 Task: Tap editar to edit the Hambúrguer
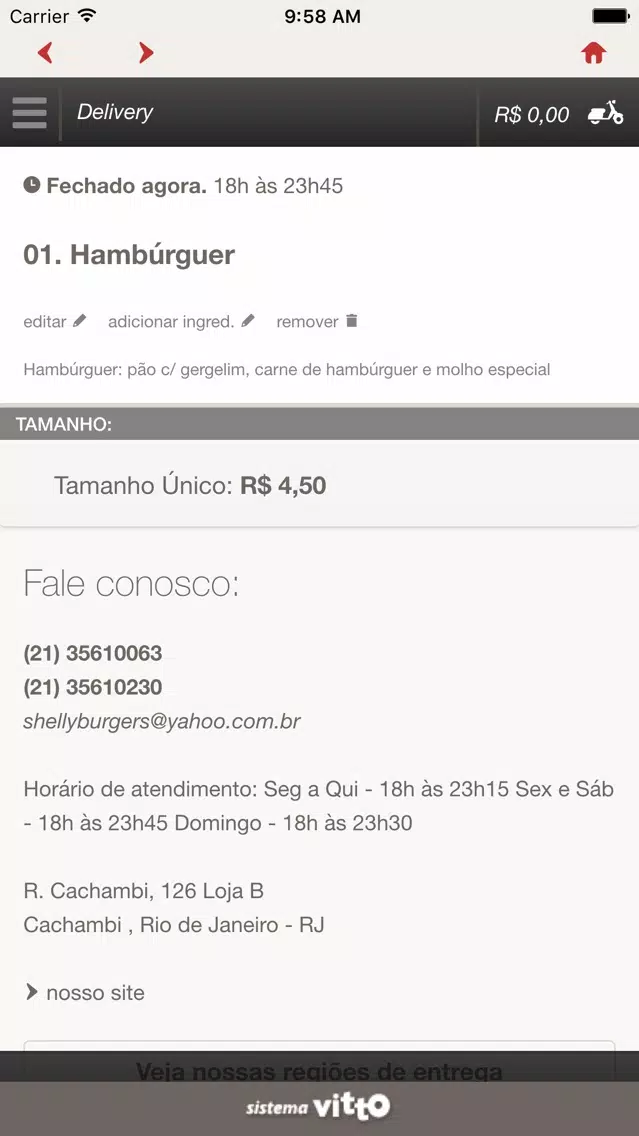pyautogui.click(x=54, y=321)
